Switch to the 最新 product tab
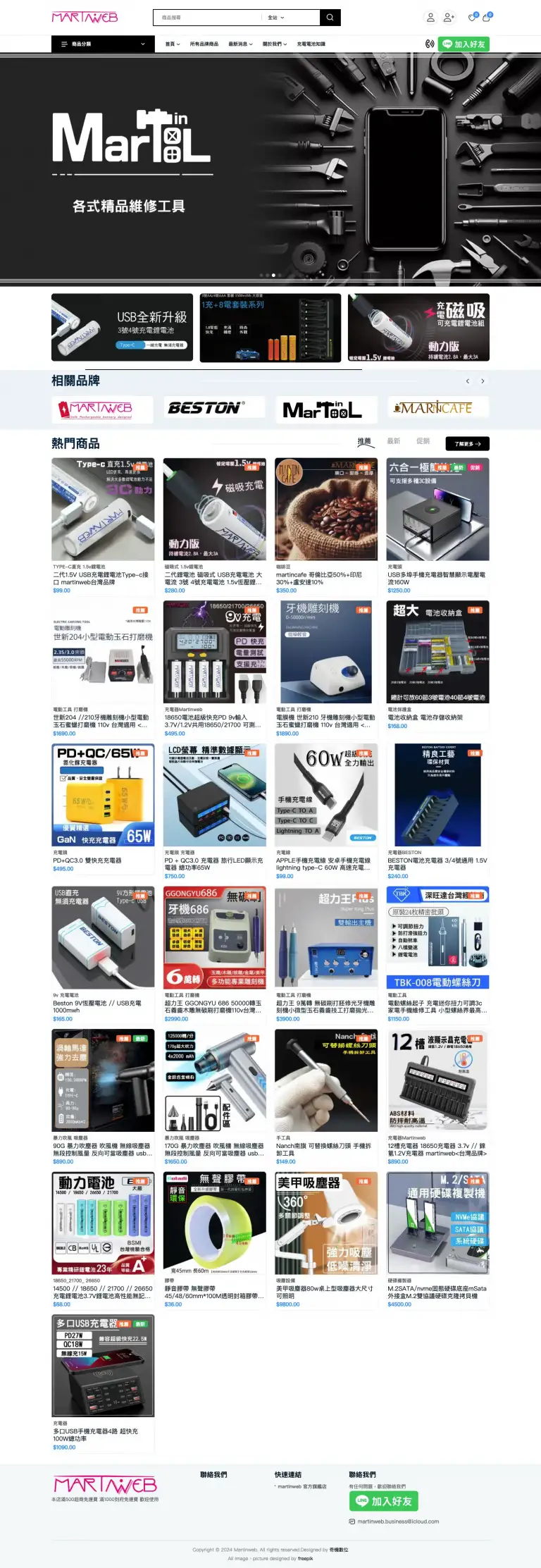 (393, 441)
